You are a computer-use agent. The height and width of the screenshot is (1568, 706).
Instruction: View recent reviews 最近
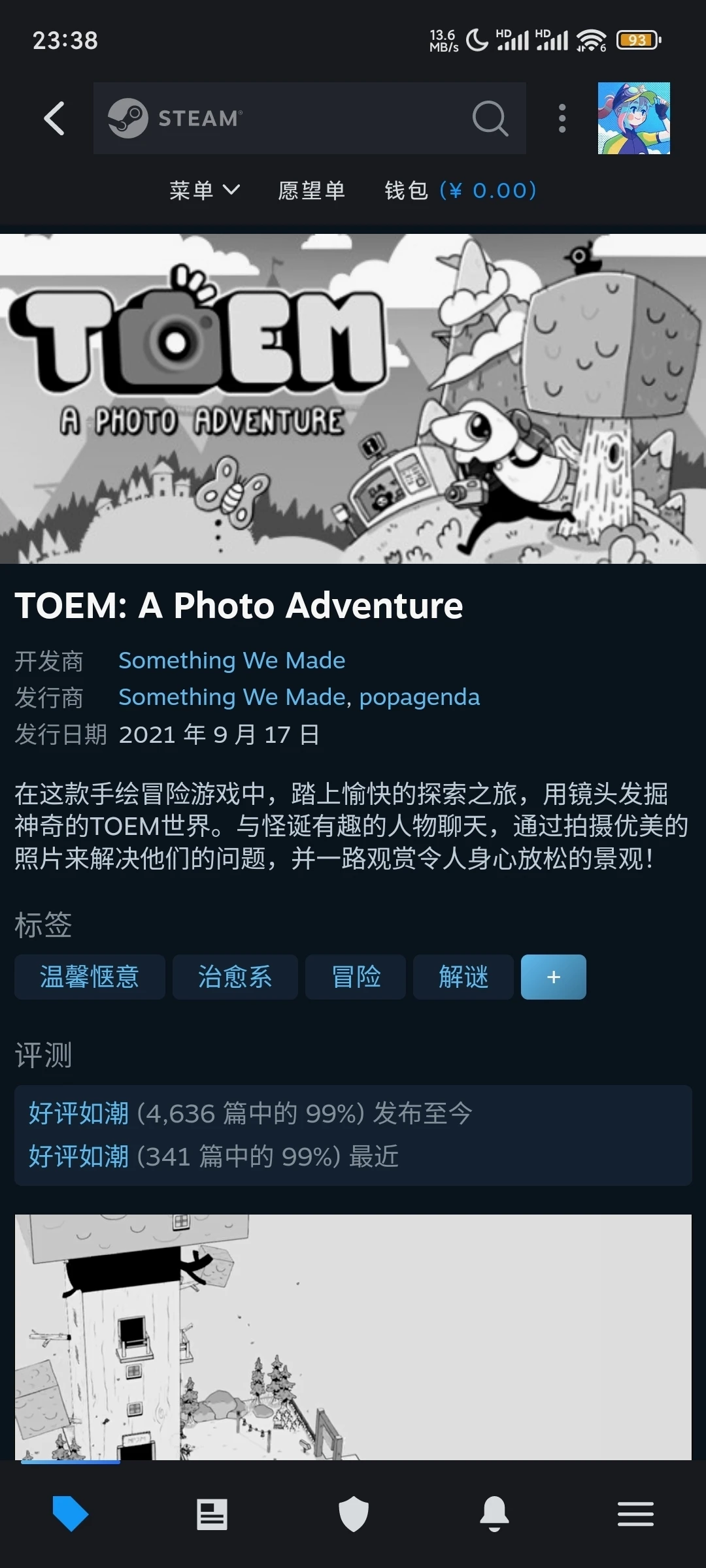pos(213,1156)
